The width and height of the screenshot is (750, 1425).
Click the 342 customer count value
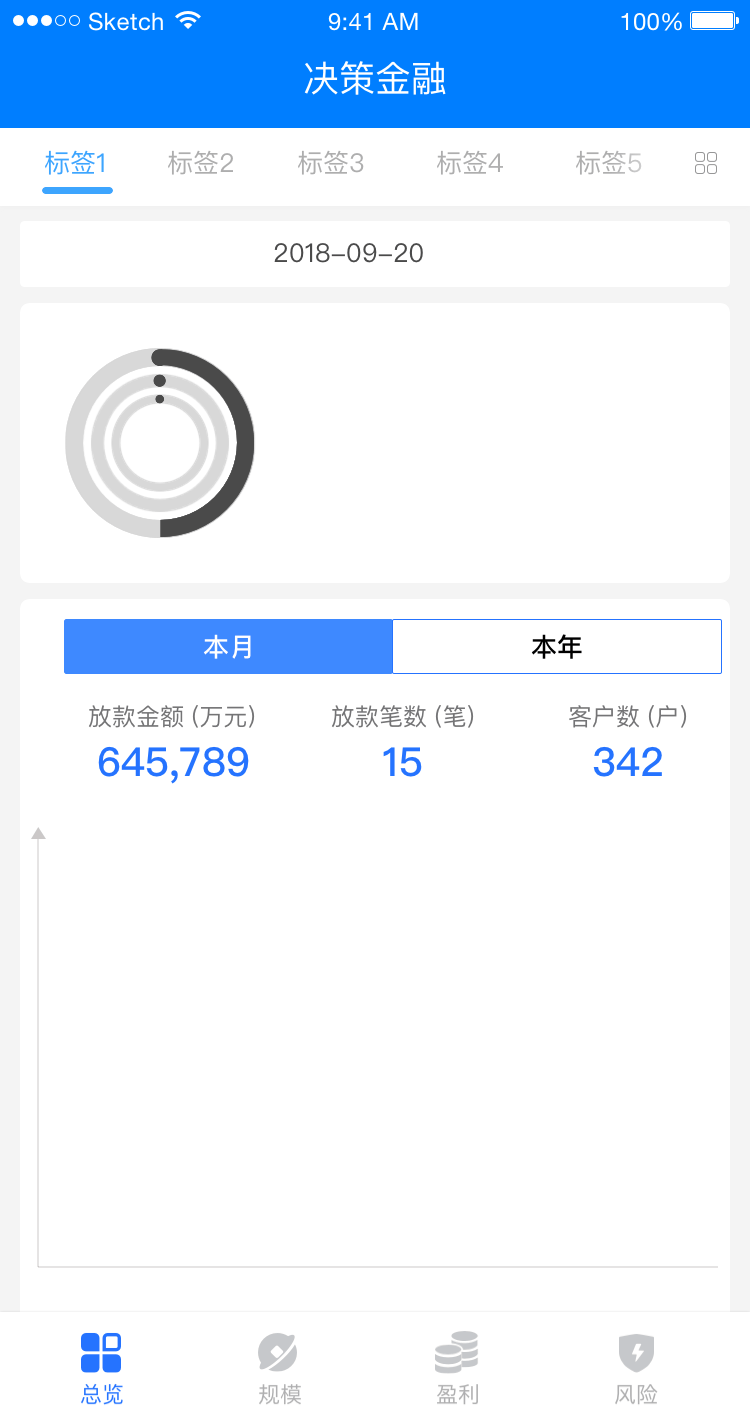pyautogui.click(x=627, y=762)
